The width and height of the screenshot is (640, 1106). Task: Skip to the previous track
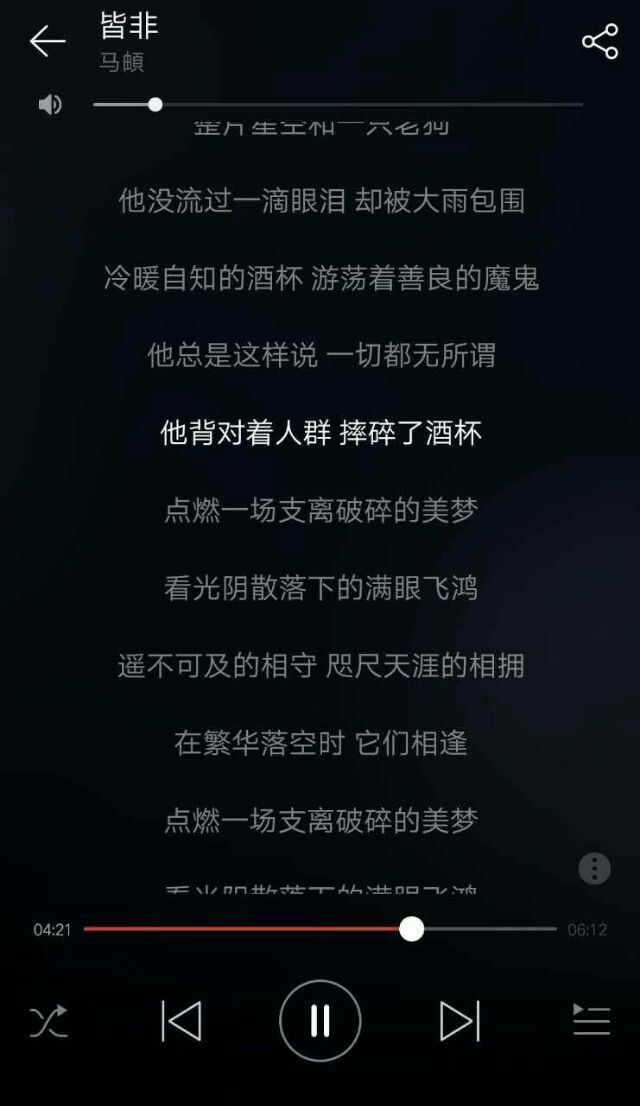coord(181,1021)
